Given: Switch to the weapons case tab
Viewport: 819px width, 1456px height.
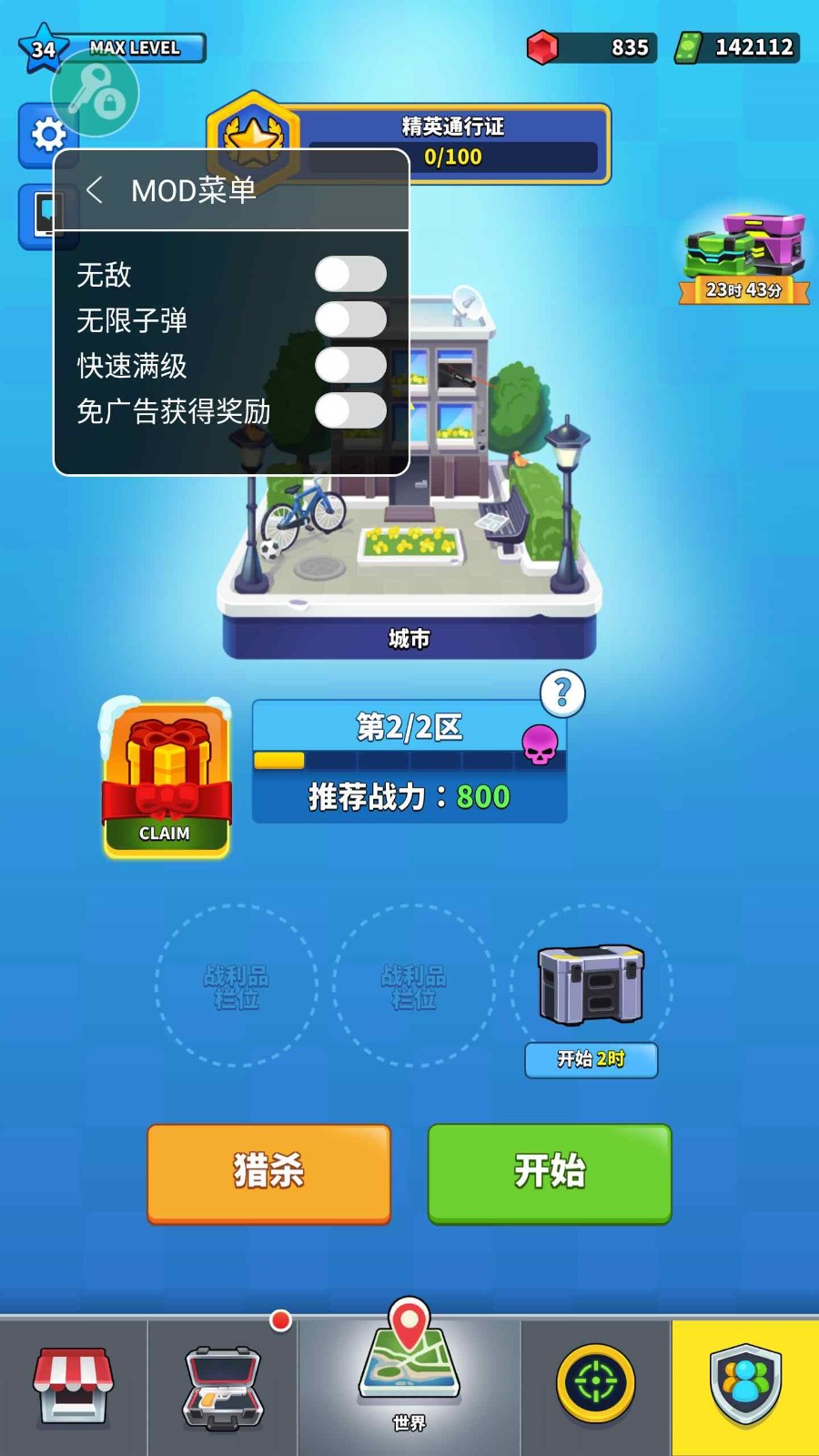Looking at the screenshot, I should point(223,1386).
